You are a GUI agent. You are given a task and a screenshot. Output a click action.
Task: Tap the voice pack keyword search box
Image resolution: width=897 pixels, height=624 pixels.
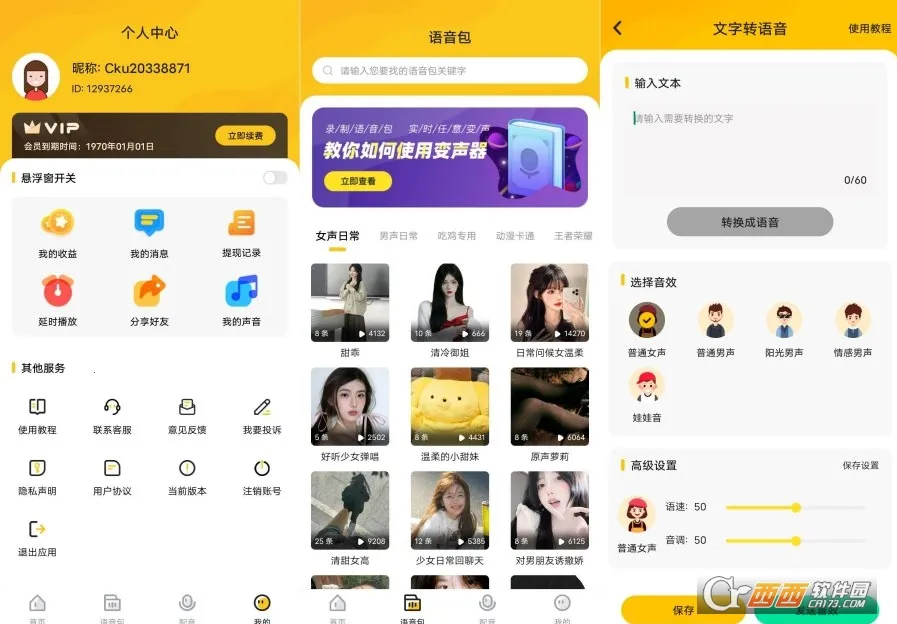449,71
